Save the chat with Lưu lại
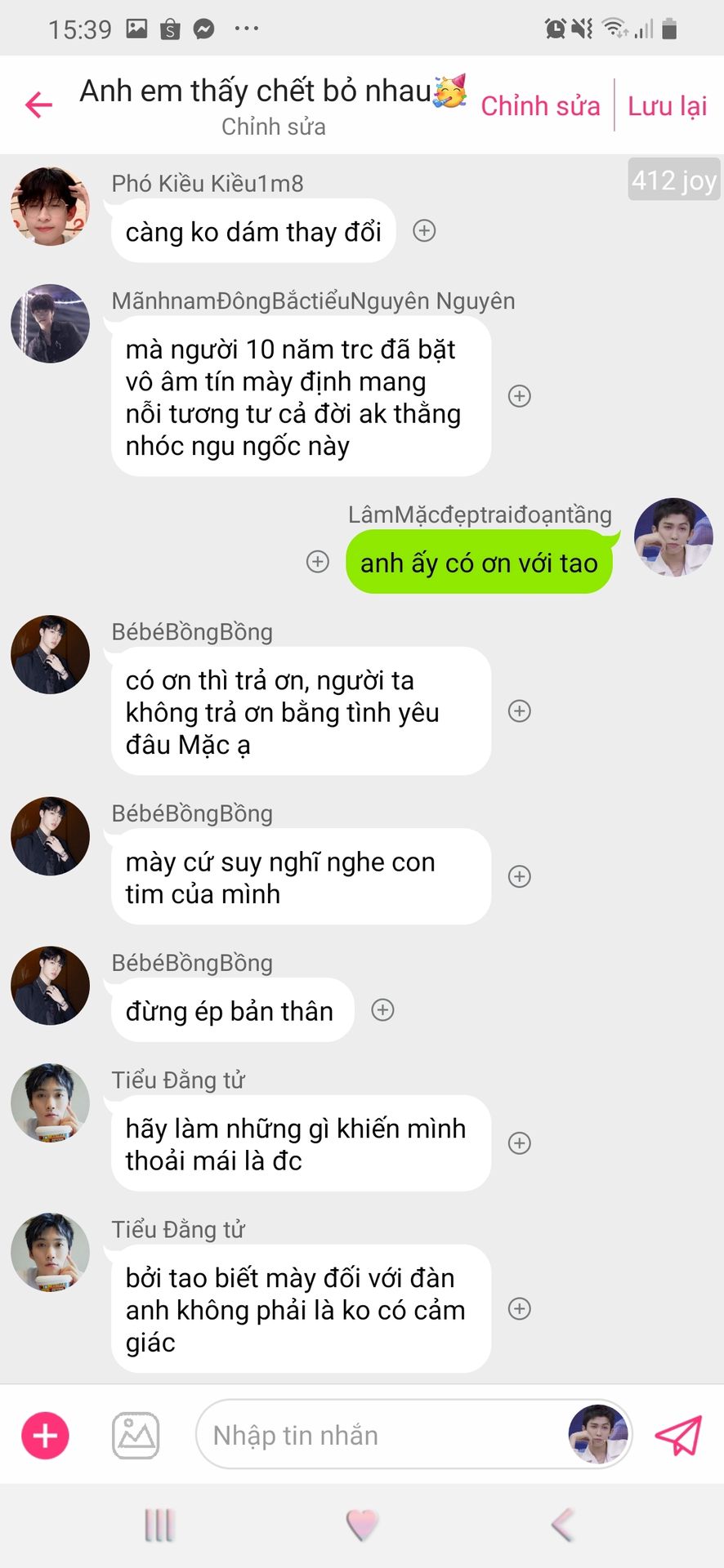 pyautogui.click(x=667, y=106)
